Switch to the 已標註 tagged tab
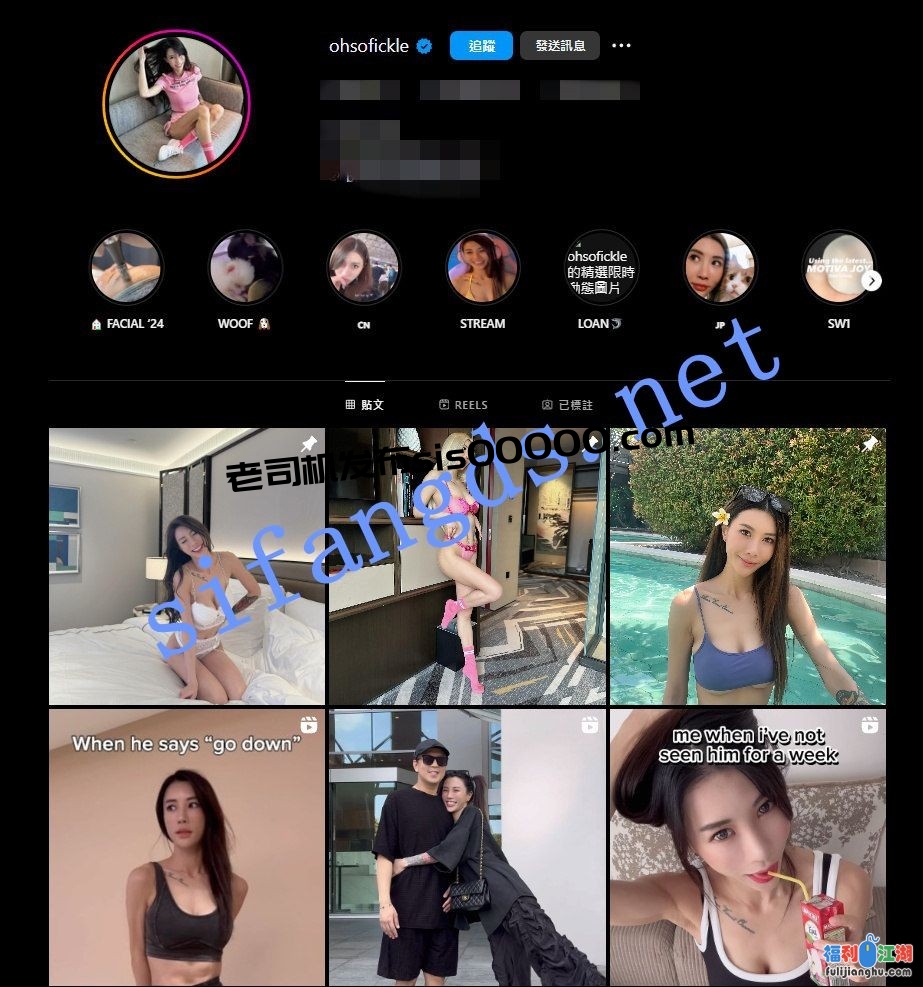 coord(567,405)
